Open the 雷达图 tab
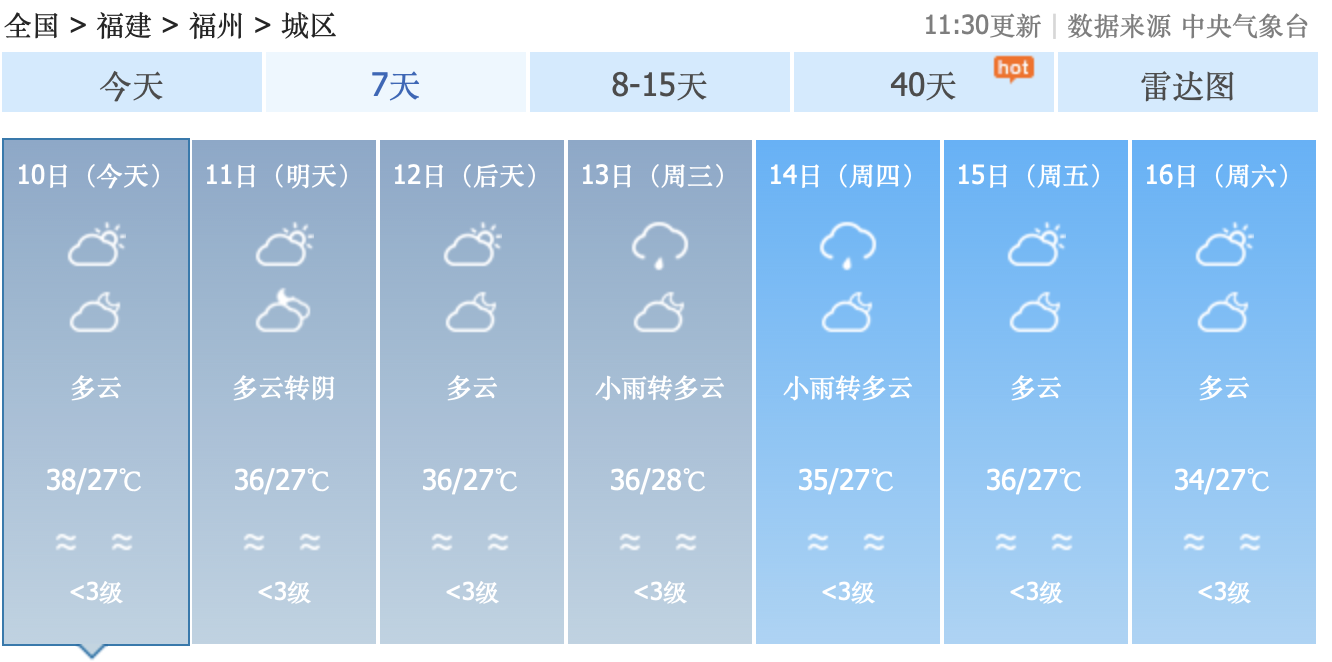This screenshot has width=1332, height=662. [x=1187, y=84]
